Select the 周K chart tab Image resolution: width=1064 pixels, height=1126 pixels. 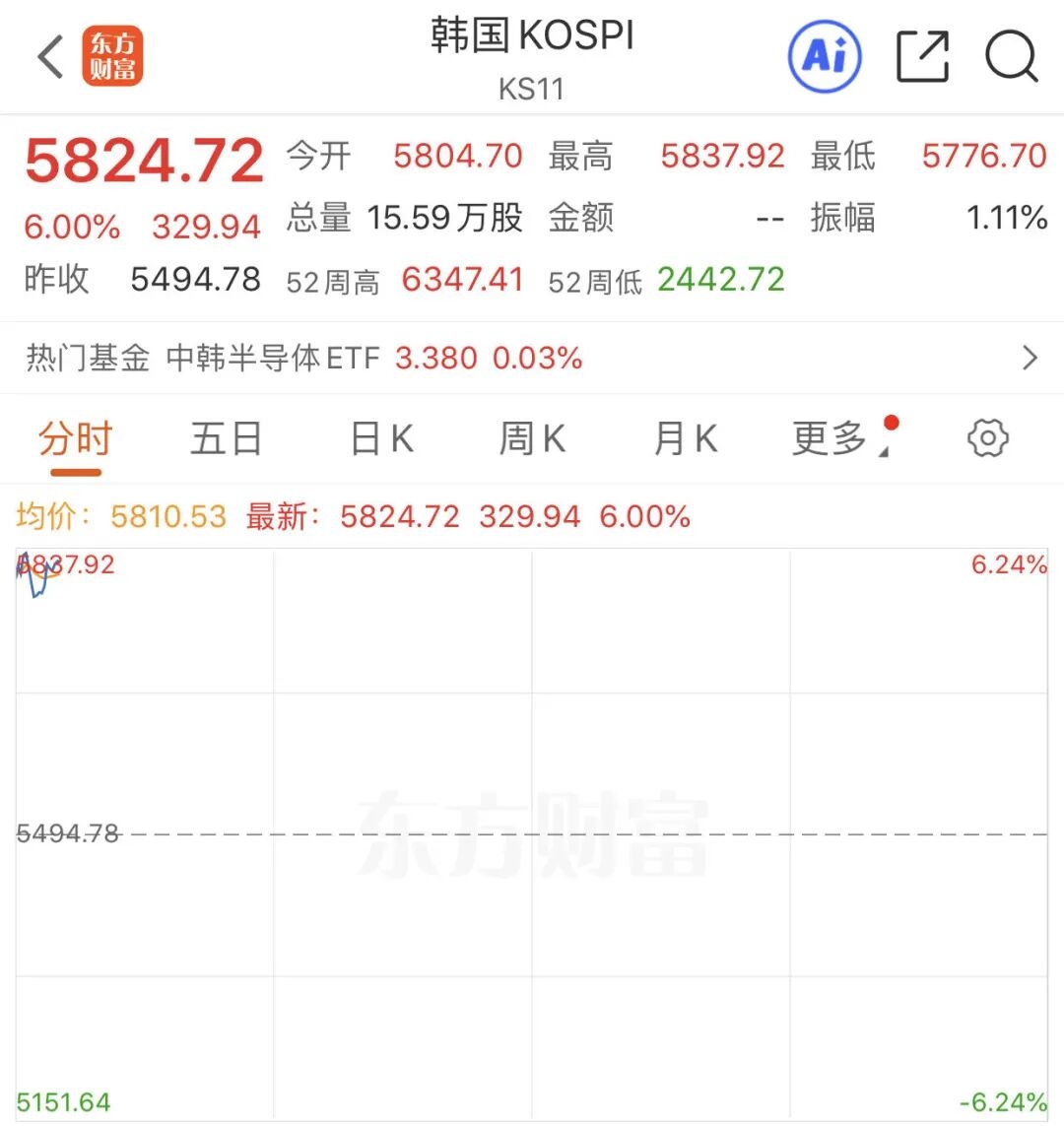(531, 439)
